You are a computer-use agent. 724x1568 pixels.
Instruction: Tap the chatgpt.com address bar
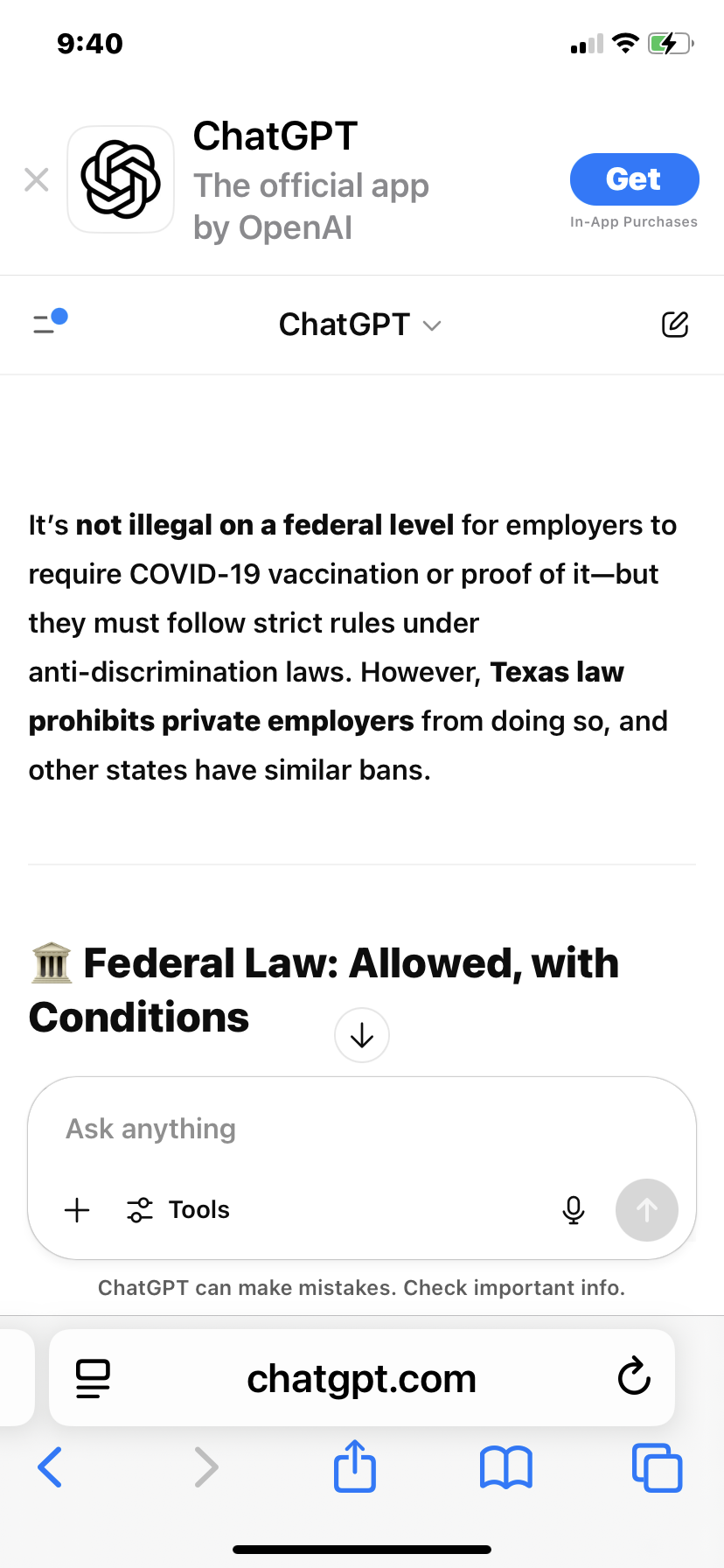pos(361,1379)
